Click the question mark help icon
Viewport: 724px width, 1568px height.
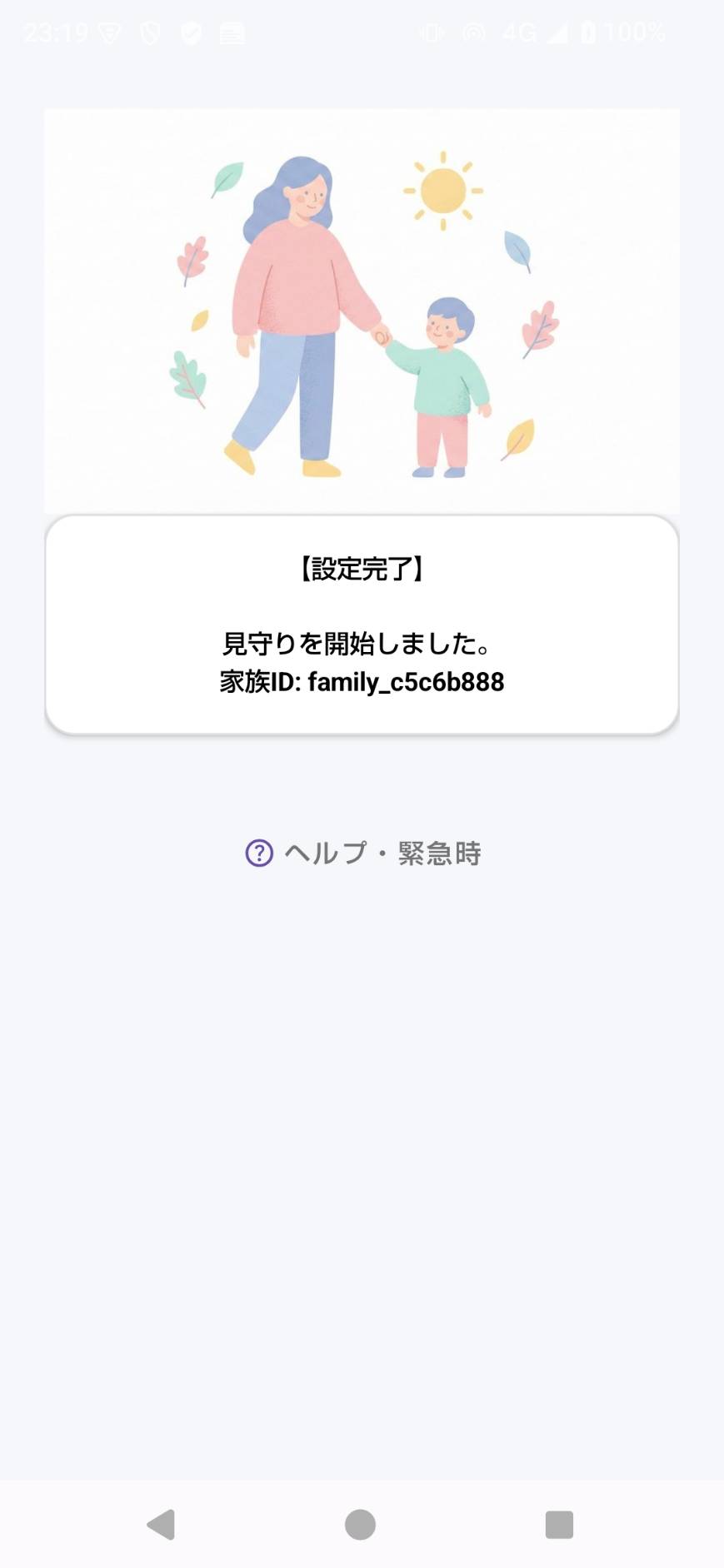click(x=259, y=853)
